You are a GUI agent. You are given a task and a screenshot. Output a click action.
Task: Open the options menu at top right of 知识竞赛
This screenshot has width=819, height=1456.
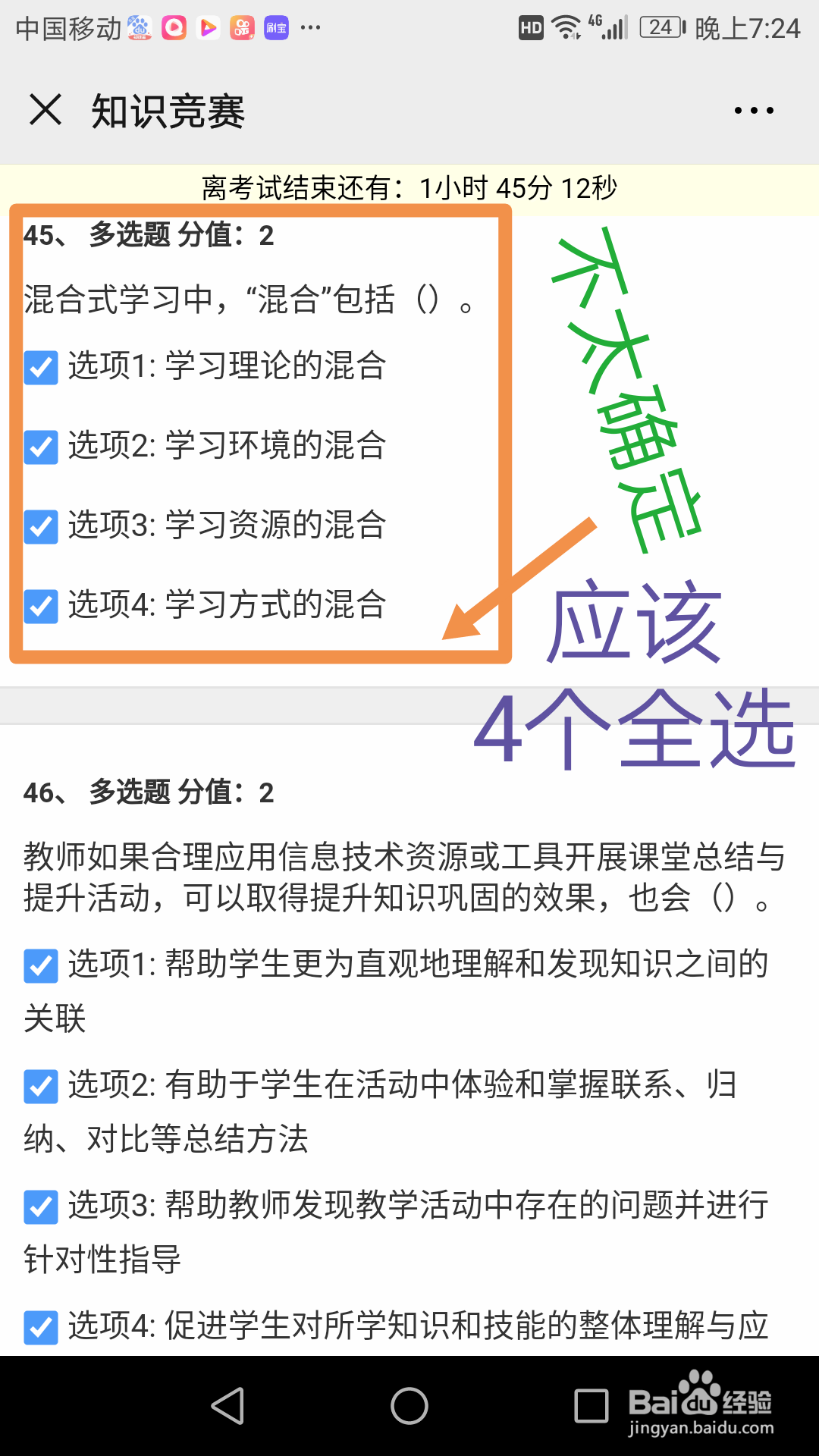[x=752, y=110]
